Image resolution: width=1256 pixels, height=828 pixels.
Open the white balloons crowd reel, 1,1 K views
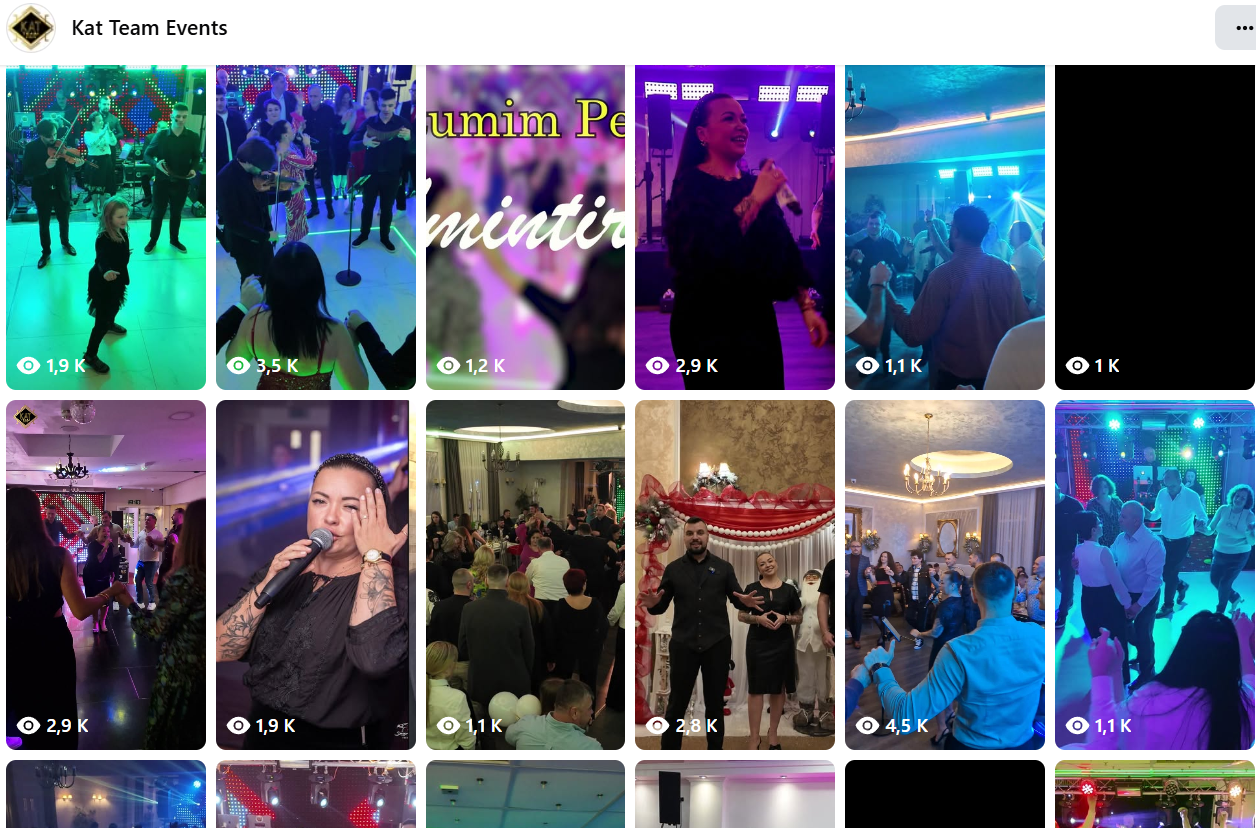[525, 575]
